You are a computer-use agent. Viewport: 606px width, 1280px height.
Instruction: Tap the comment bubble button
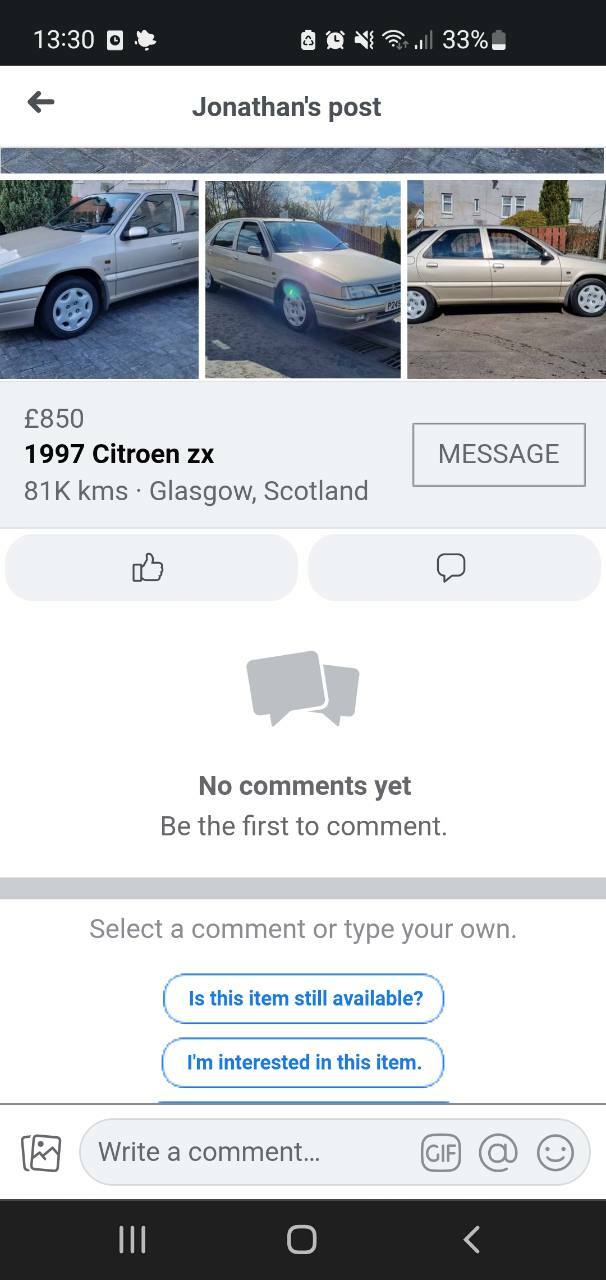pyautogui.click(x=454, y=568)
